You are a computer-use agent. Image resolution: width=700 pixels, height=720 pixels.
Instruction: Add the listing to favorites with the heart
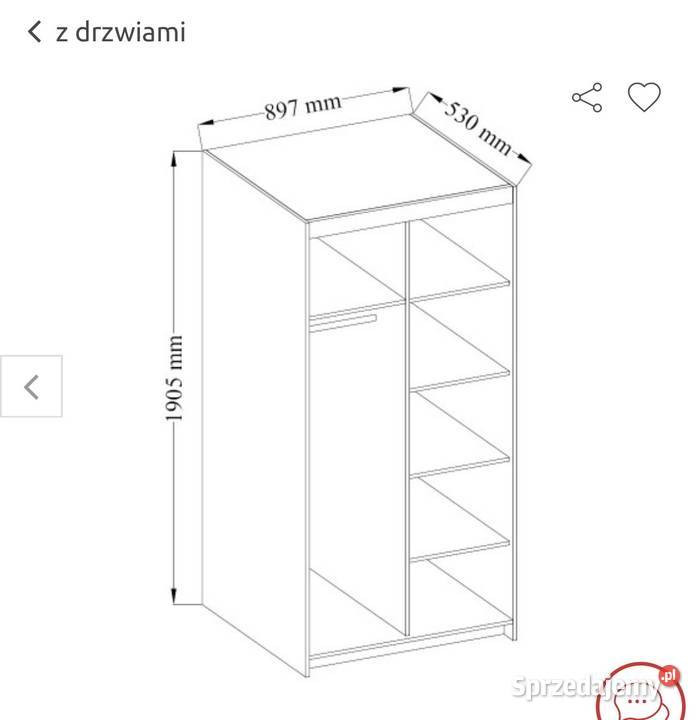coord(644,97)
